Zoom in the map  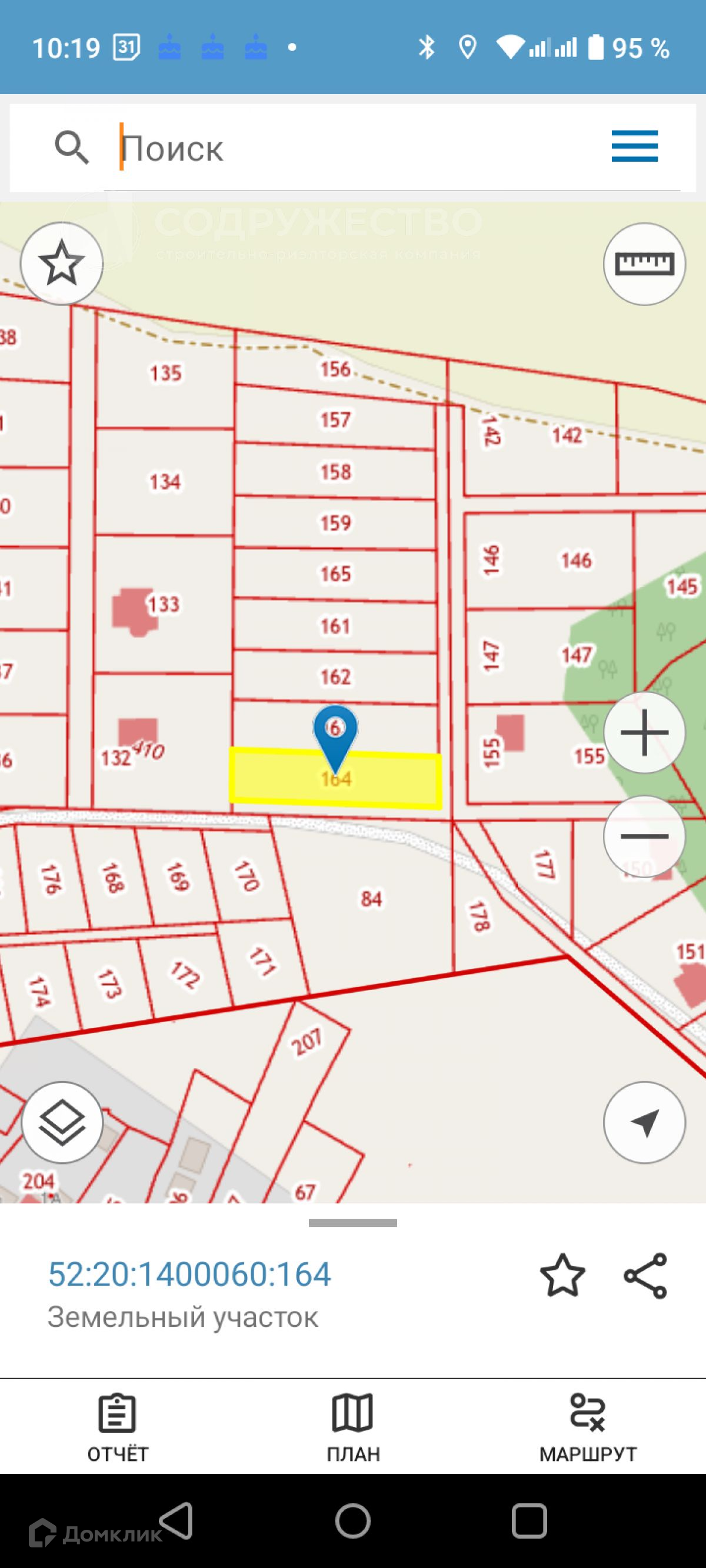point(644,732)
